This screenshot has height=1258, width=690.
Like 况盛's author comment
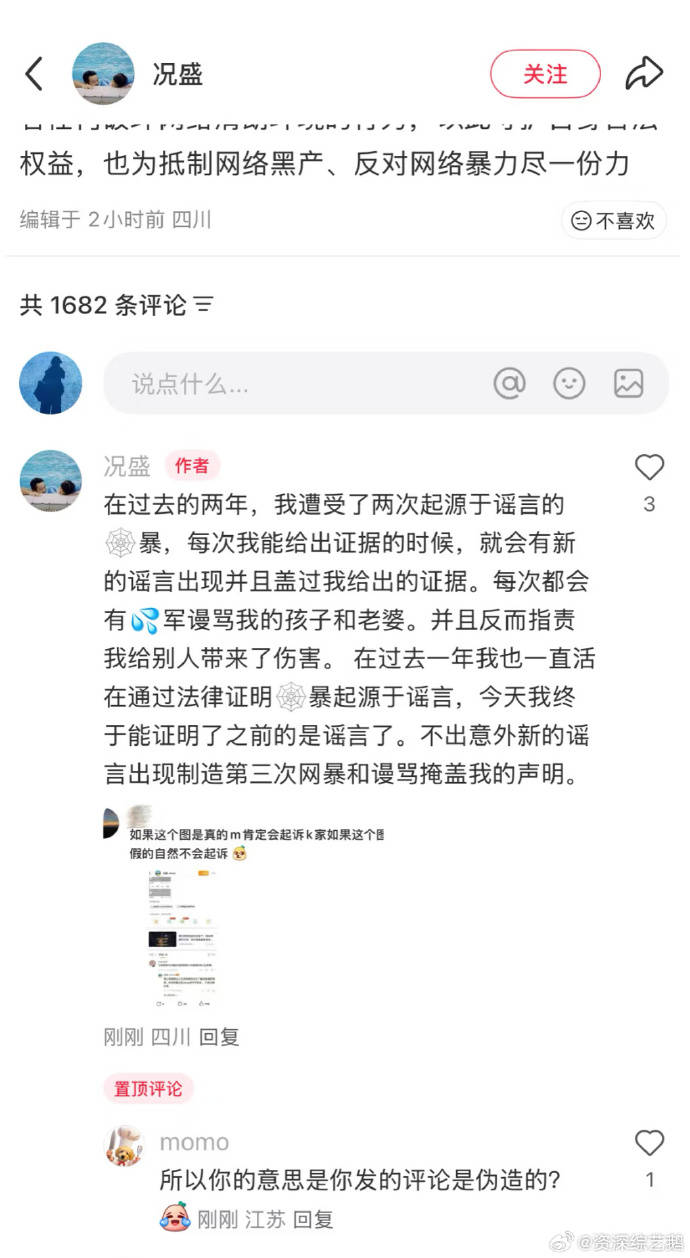pyautogui.click(x=649, y=468)
